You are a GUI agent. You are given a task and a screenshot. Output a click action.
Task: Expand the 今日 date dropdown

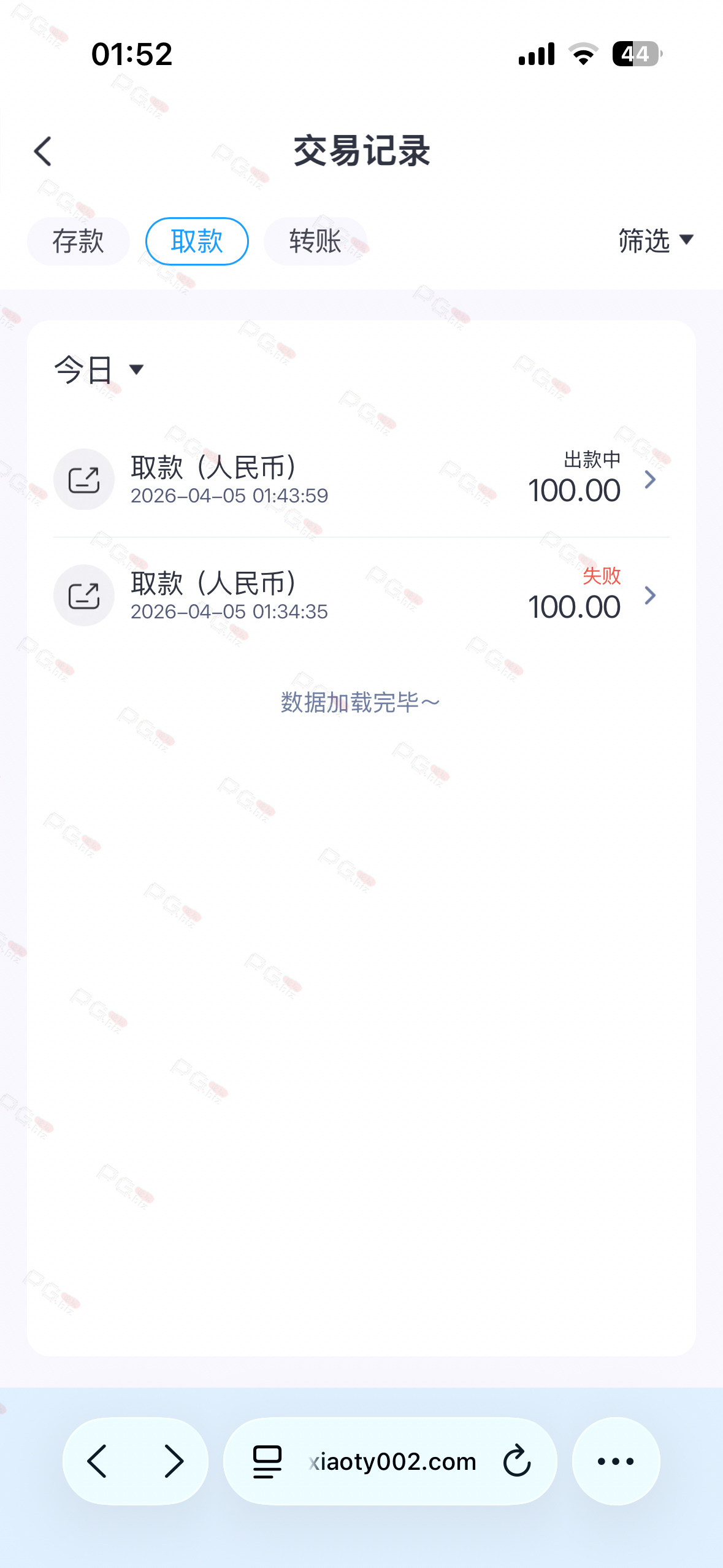point(99,369)
